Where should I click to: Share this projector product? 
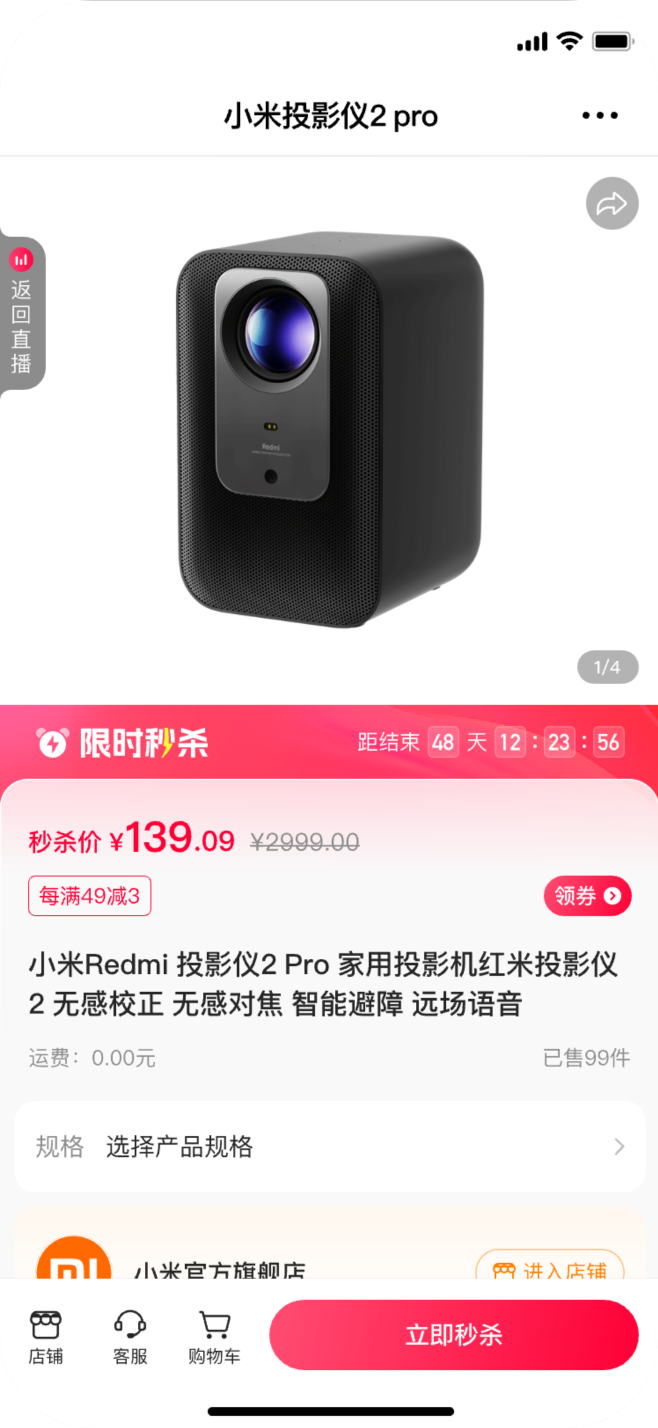pyautogui.click(x=611, y=204)
